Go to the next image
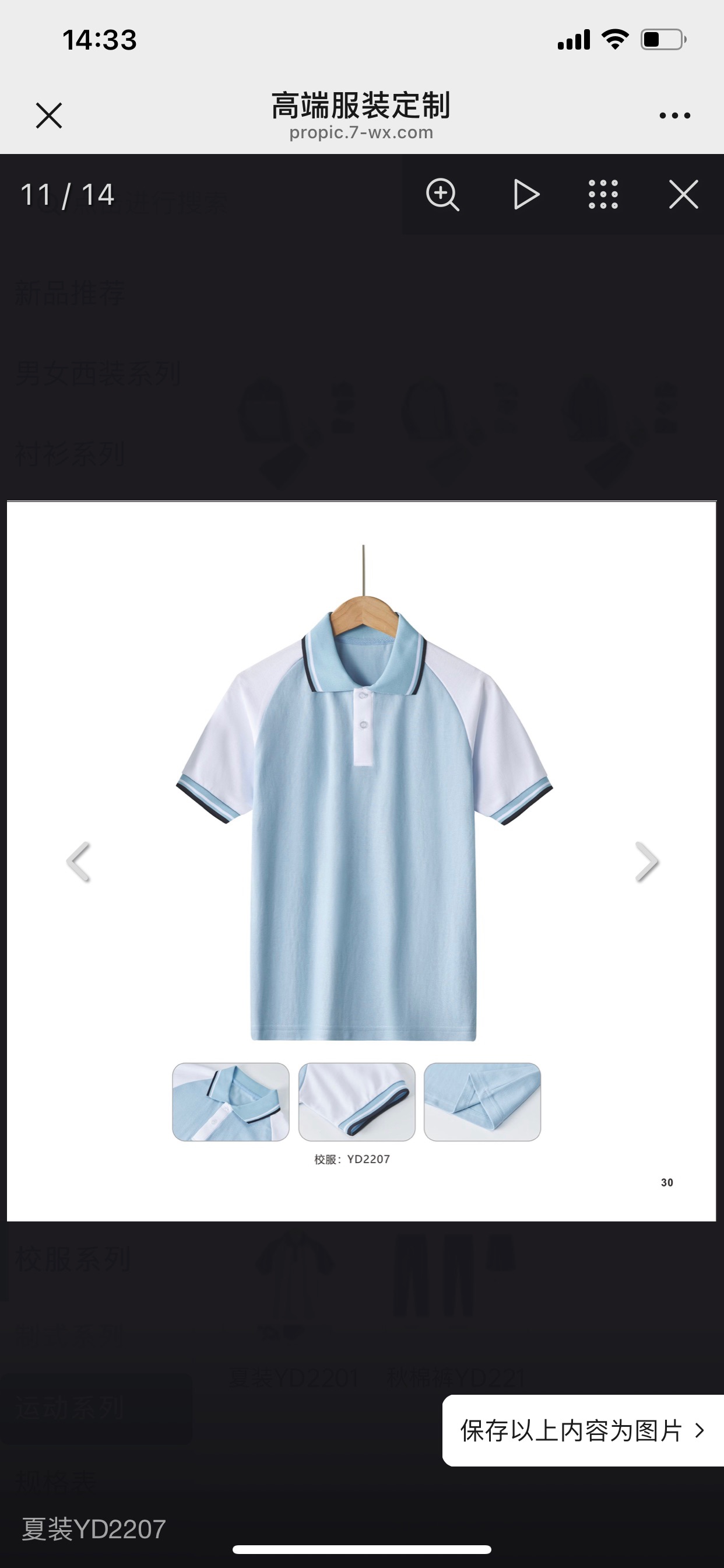 coord(646,862)
